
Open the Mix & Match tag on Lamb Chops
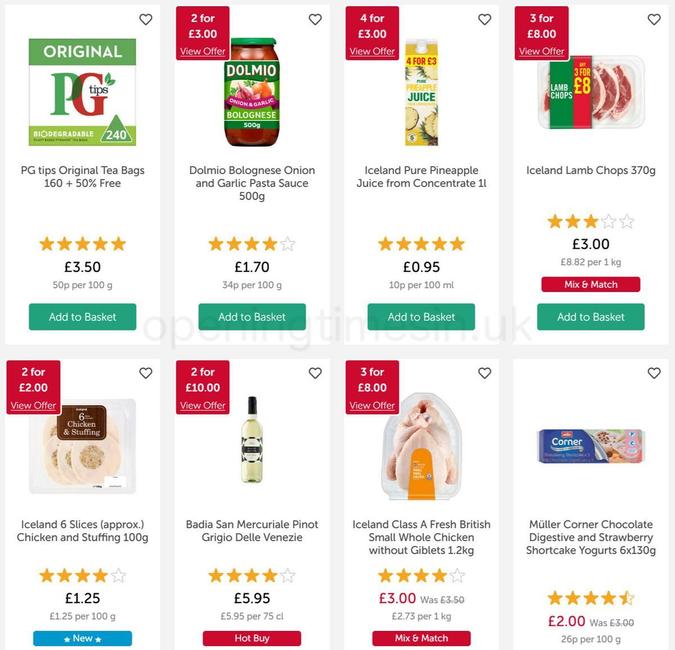pos(591,285)
